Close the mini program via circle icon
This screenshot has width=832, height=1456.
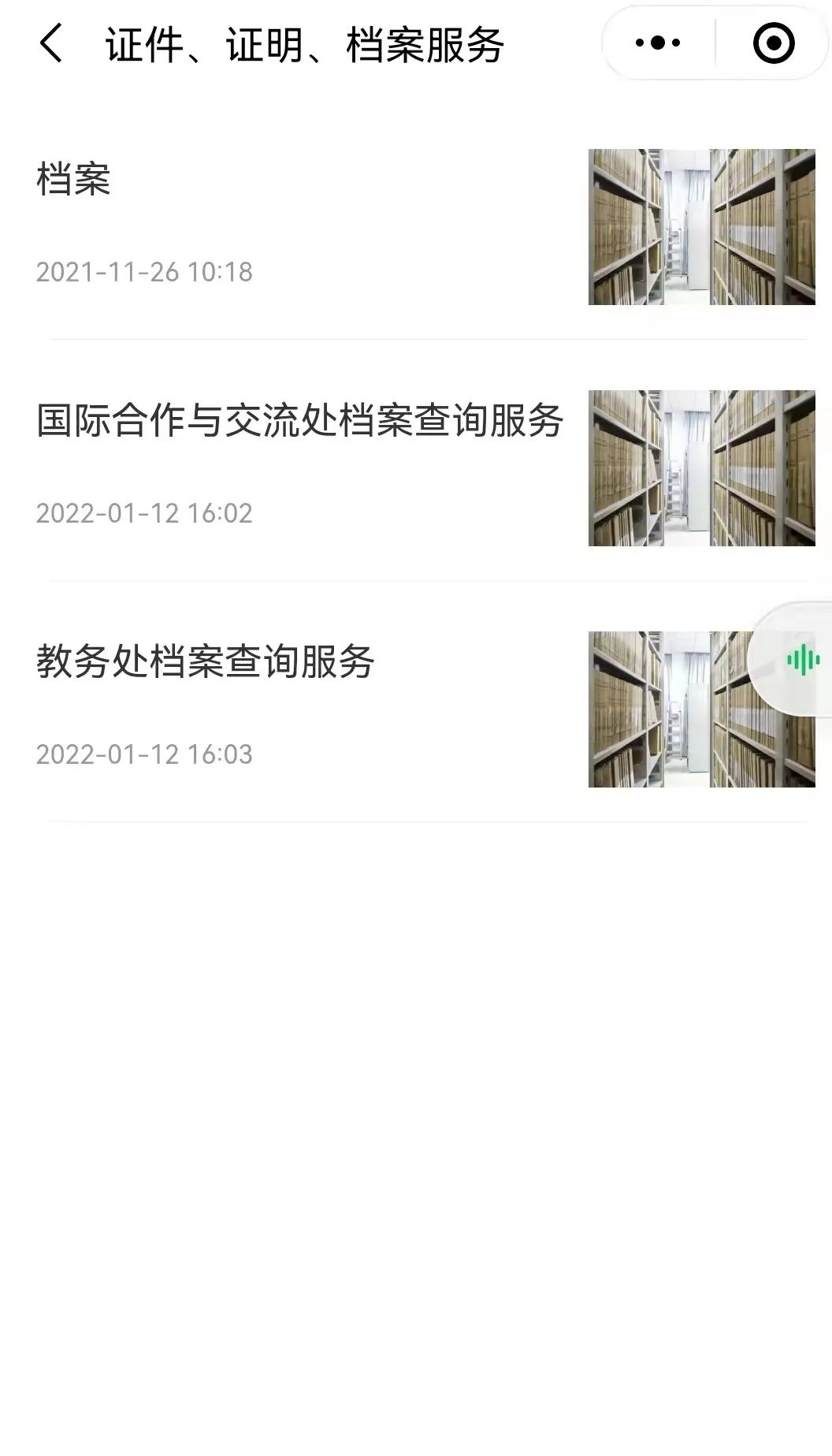point(773,43)
